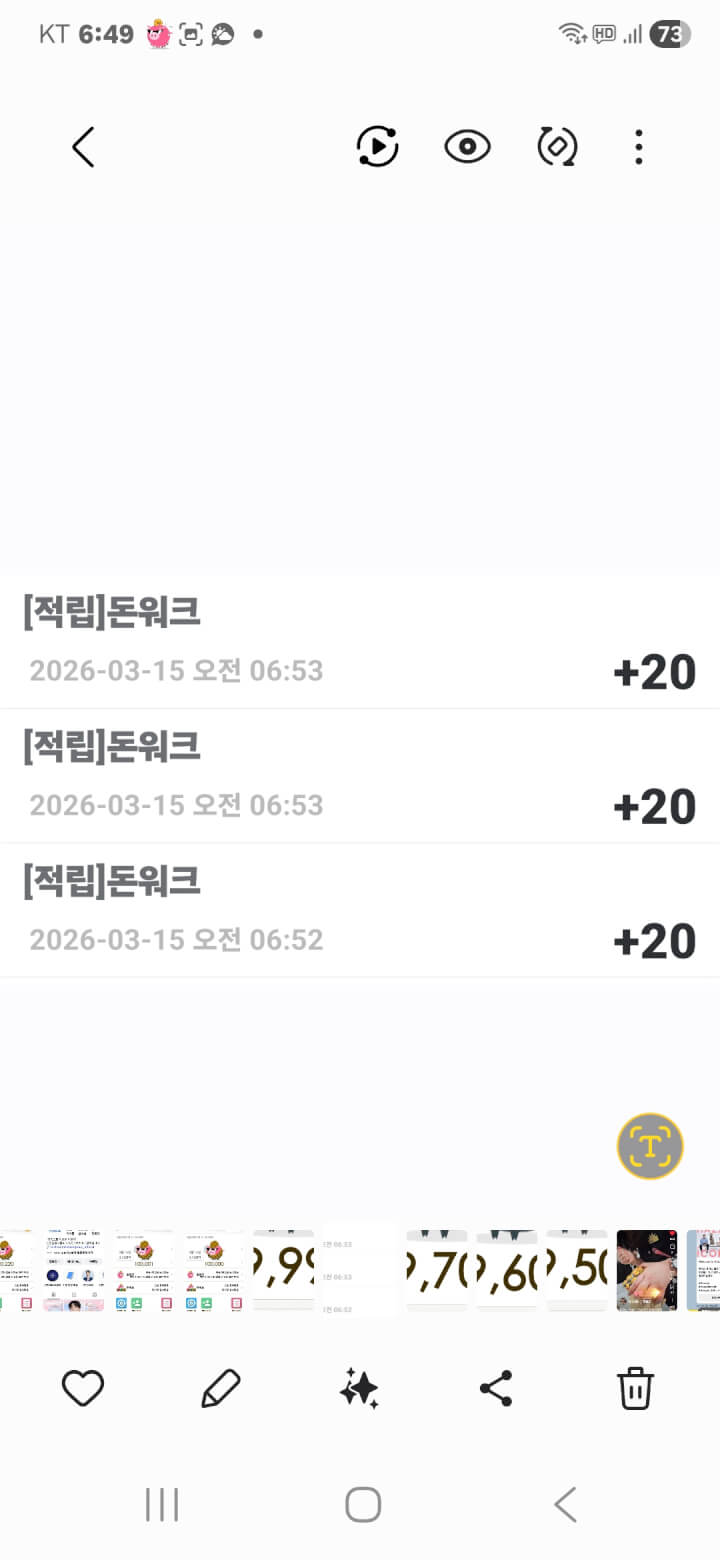This screenshot has height=1560, width=720.
Task: Select the filmstrip thumbnail showing ,50
Action: (577, 1270)
